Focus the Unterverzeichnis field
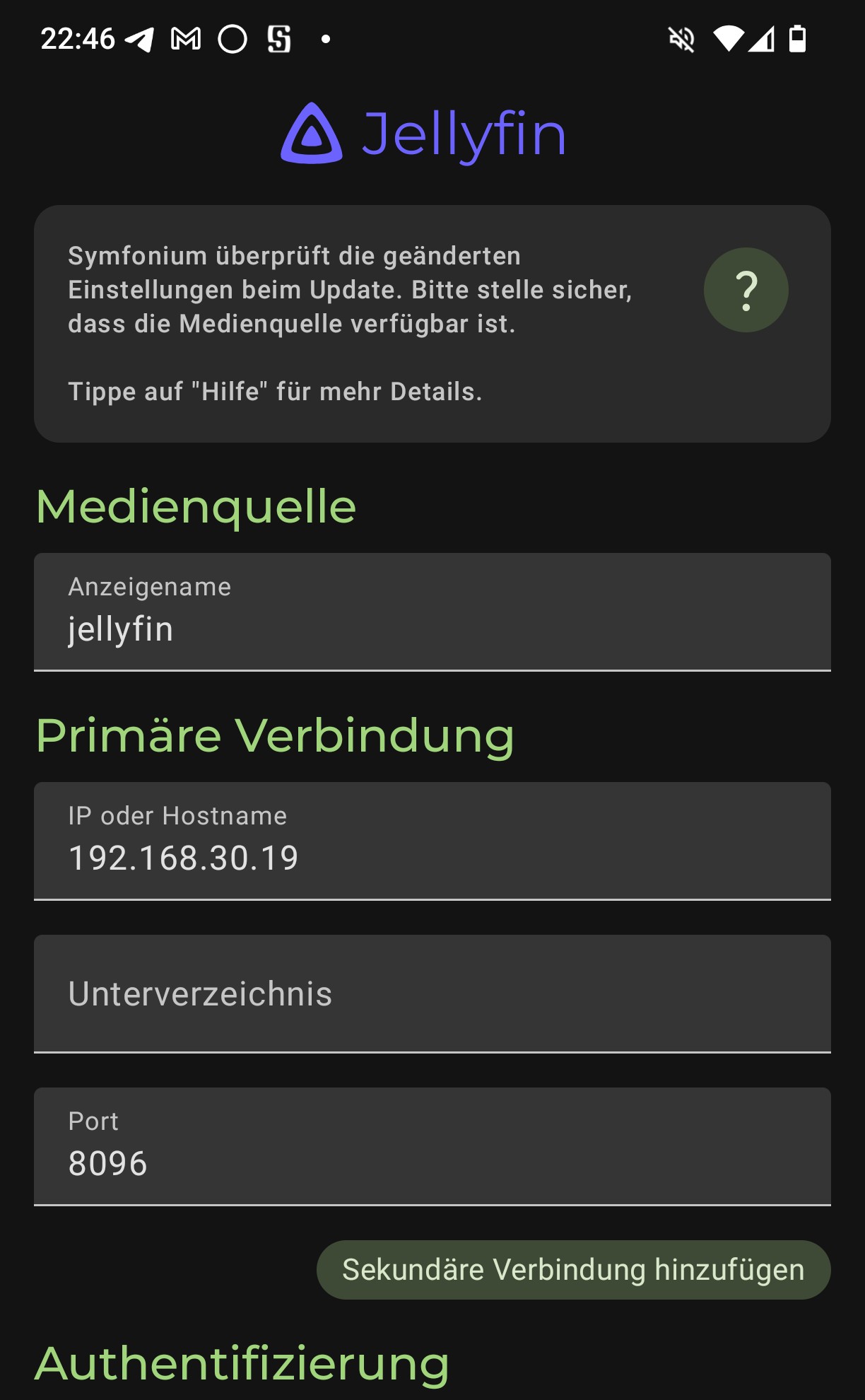The image size is (865, 1400). tap(432, 994)
